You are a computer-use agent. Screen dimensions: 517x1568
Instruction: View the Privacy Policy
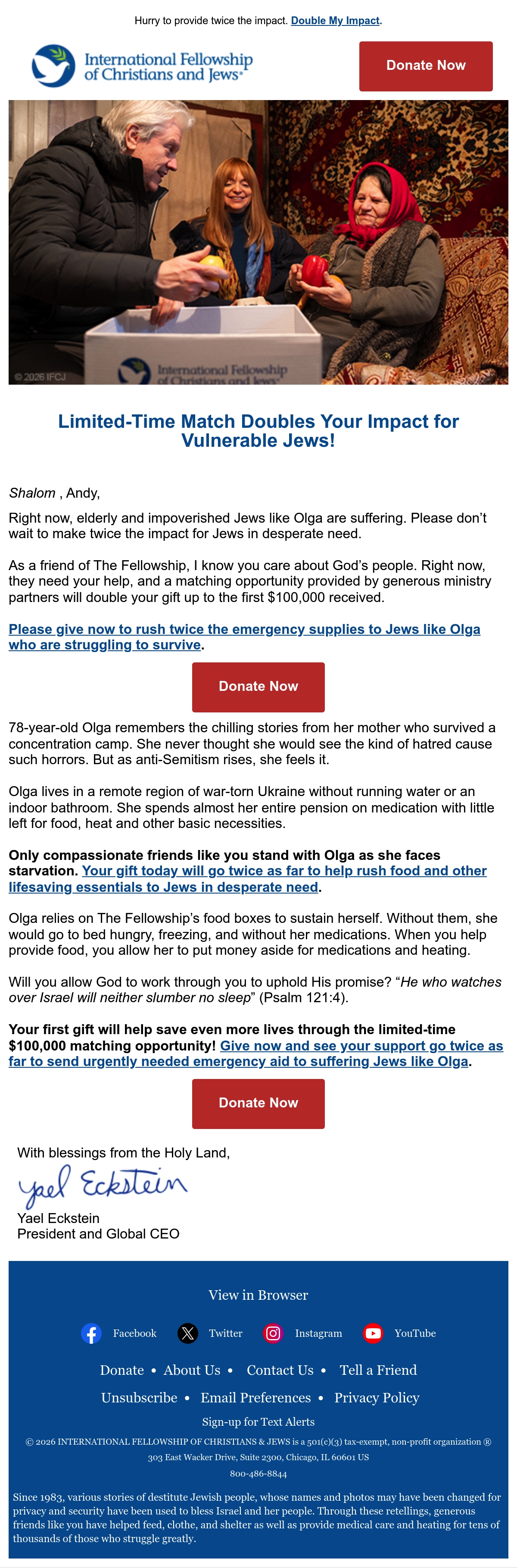[x=377, y=1397]
